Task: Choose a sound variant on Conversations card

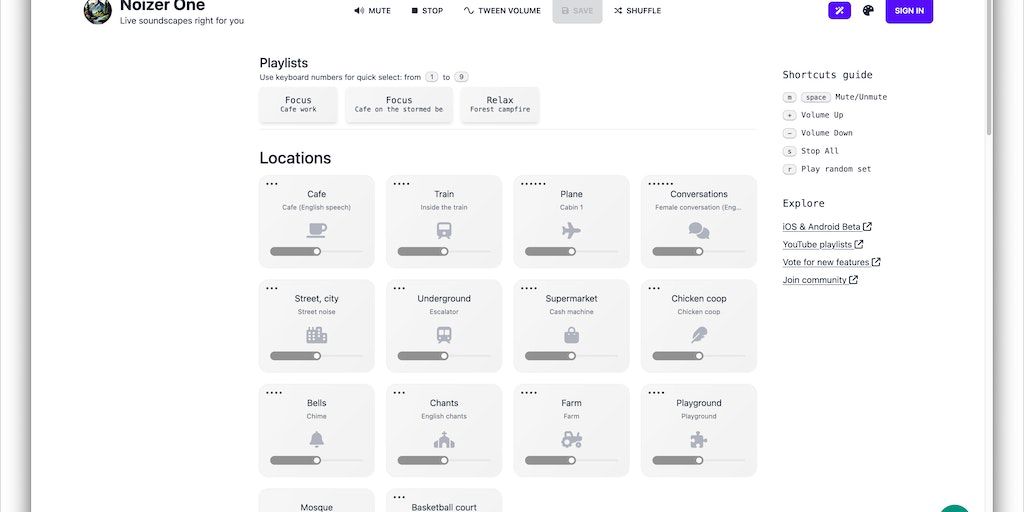Action: pyautogui.click(x=661, y=184)
